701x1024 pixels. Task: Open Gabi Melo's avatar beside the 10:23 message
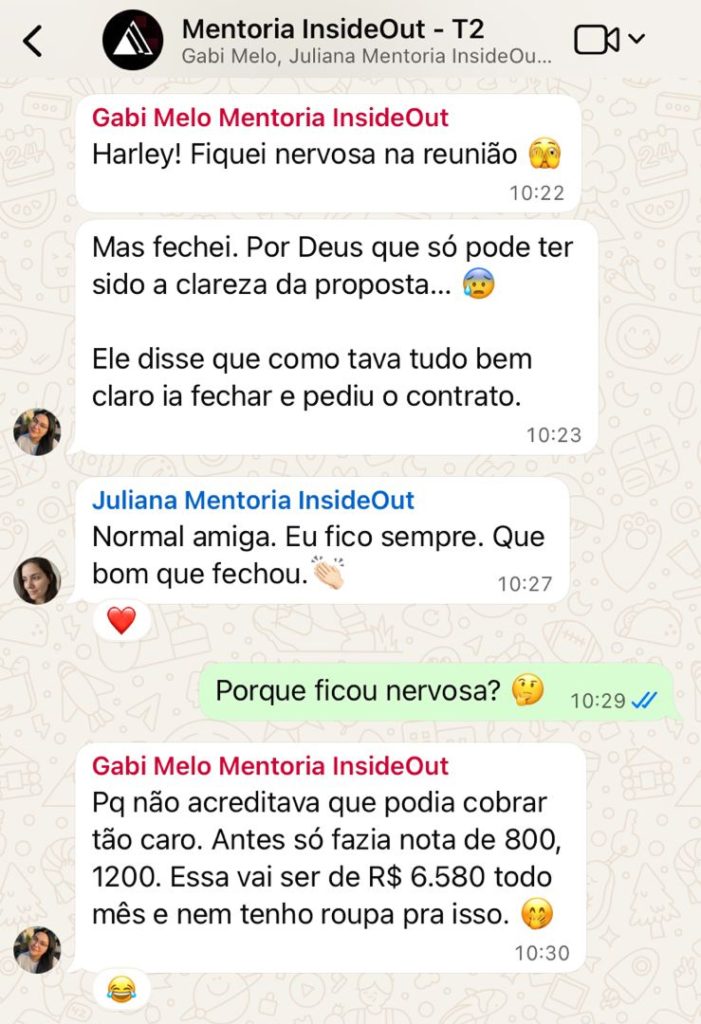(x=37, y=432)
